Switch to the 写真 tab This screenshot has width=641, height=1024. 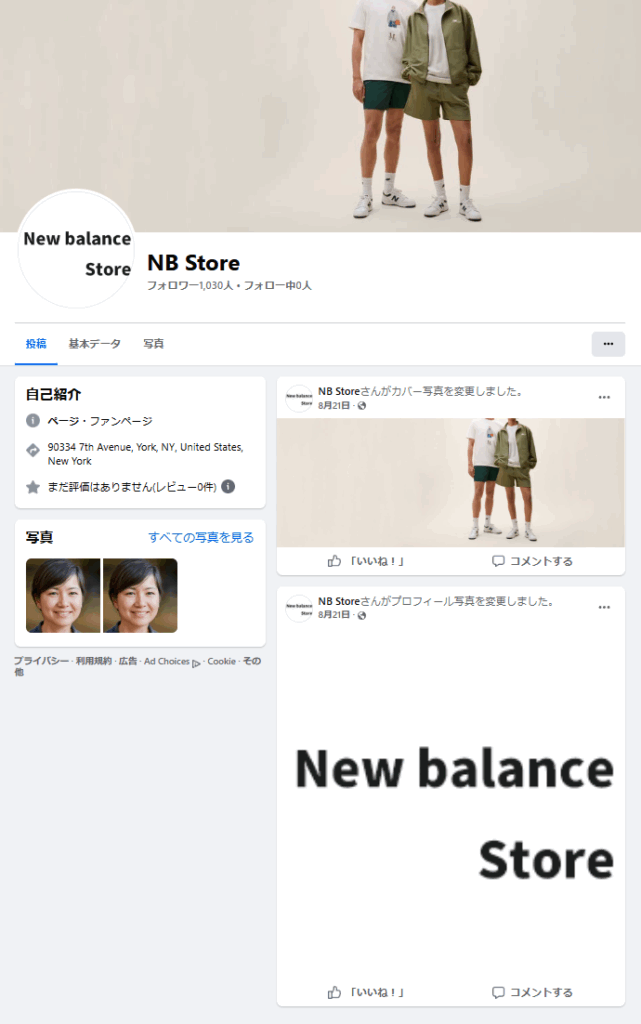153,344
